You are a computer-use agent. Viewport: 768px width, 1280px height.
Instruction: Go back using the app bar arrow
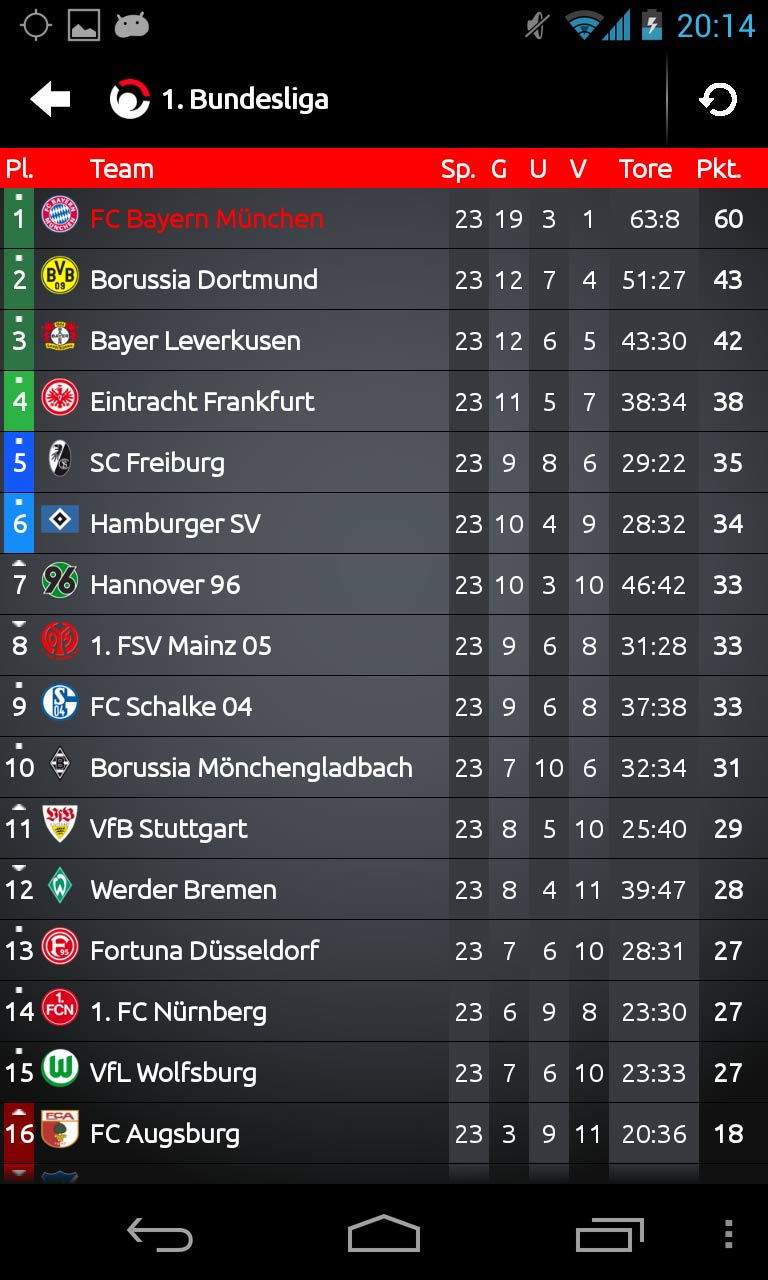point(50,99)
